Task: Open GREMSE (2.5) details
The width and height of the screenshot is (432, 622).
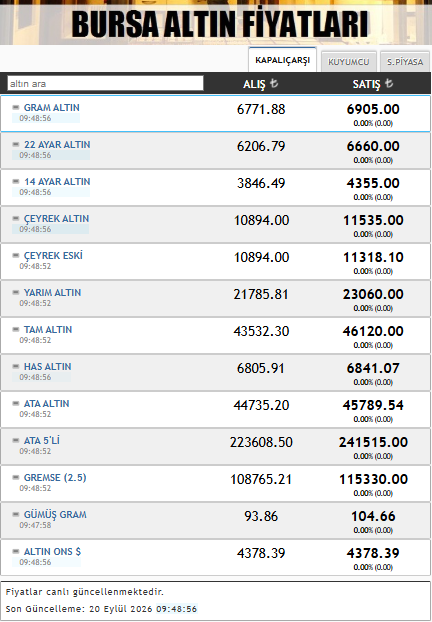Action: (55, 478)
